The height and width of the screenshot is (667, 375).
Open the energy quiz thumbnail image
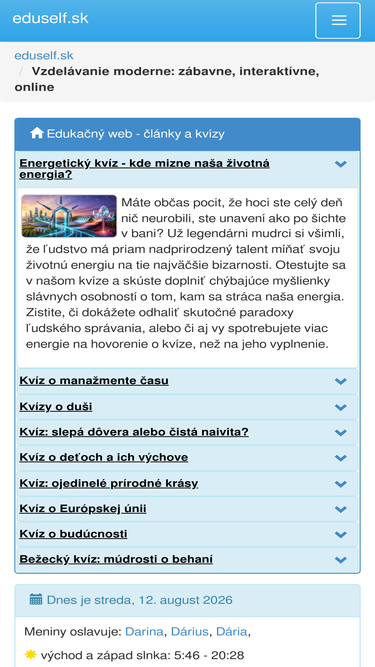point(69,216)
